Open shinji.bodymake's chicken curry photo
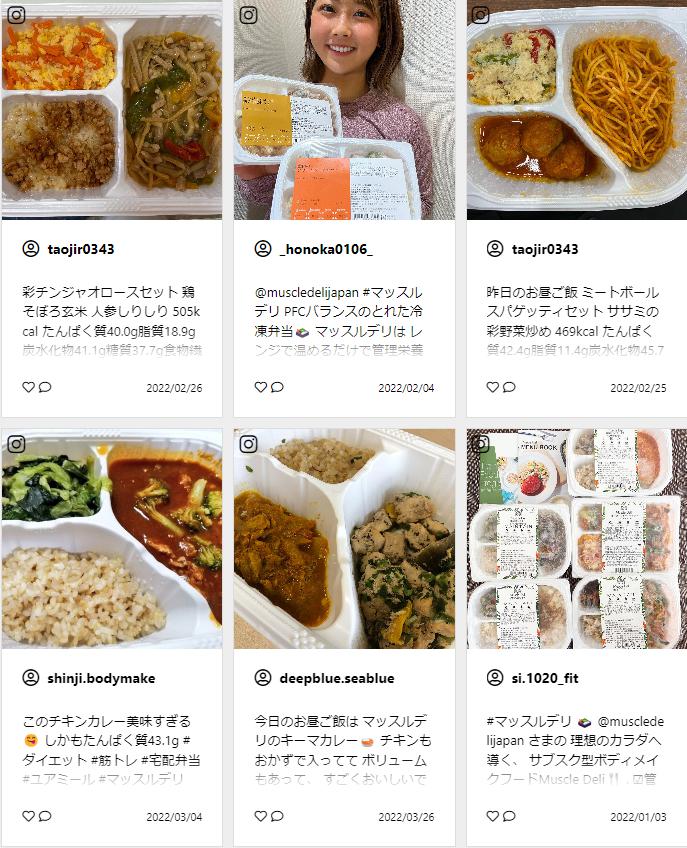Image resolution: width=687 pixels, height=848 pixels. tap(112, 540)
